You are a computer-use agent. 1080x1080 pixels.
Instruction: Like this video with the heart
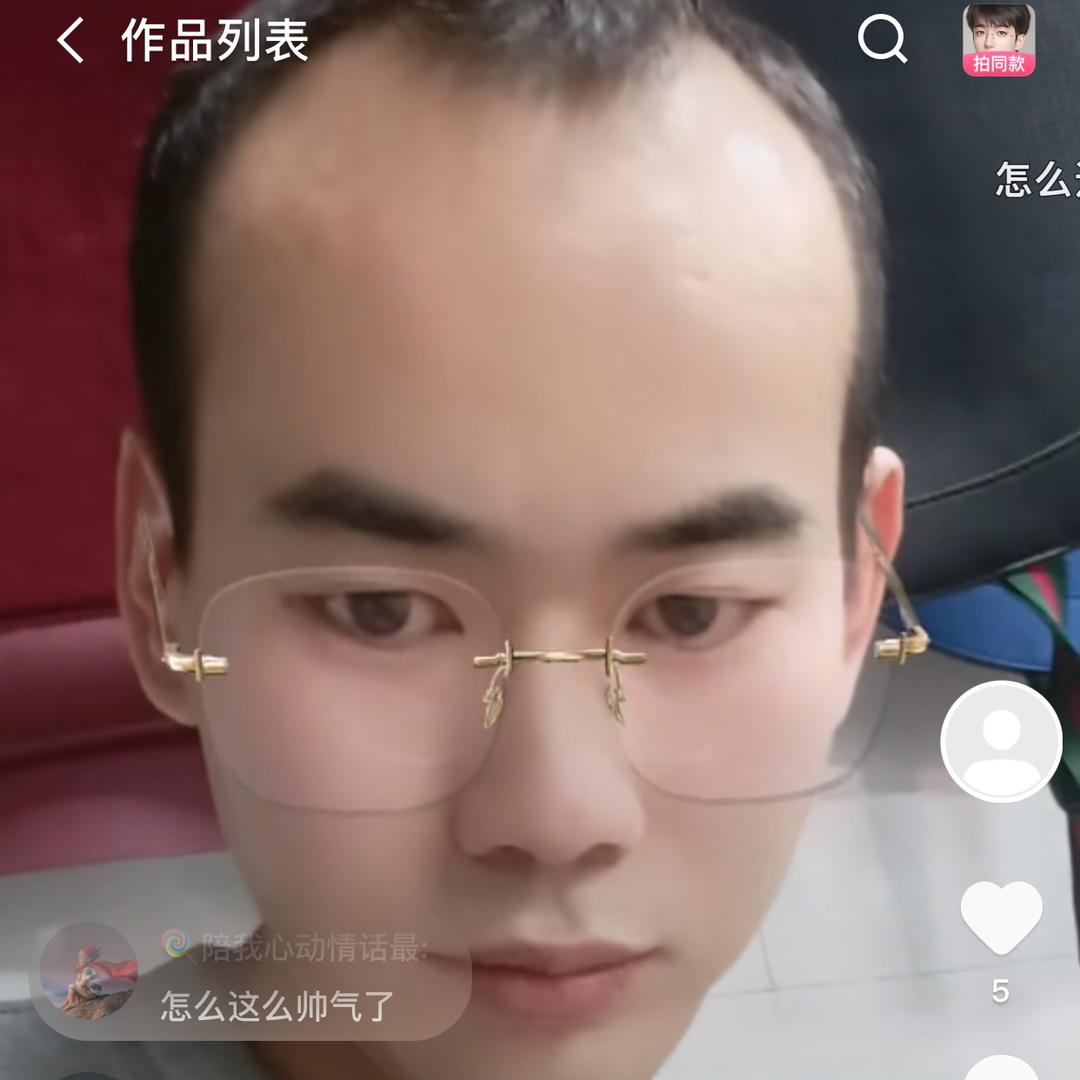[1001, 917]
